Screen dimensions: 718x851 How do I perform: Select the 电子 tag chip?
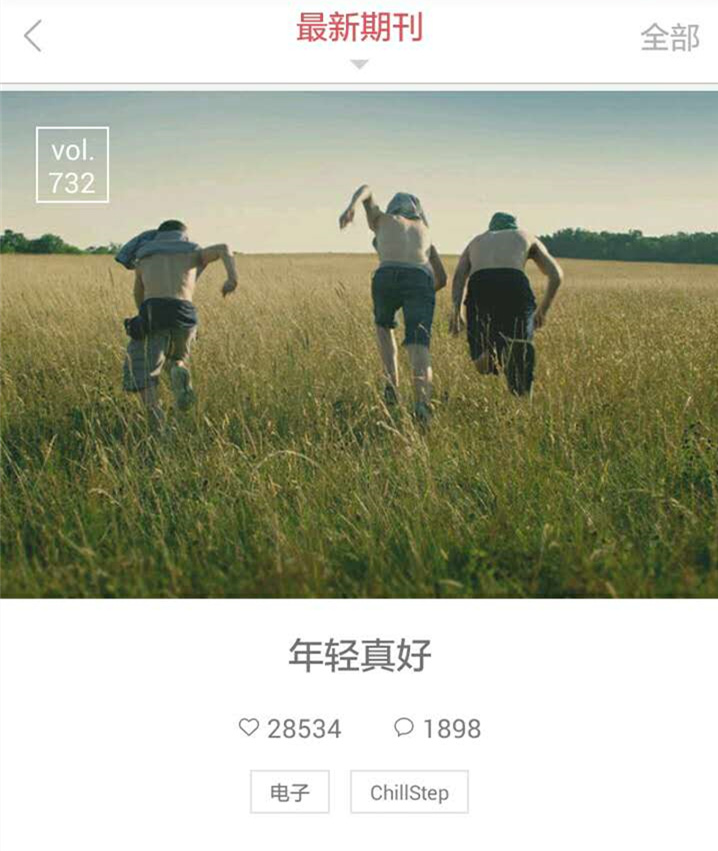click(x=289, y=792)
